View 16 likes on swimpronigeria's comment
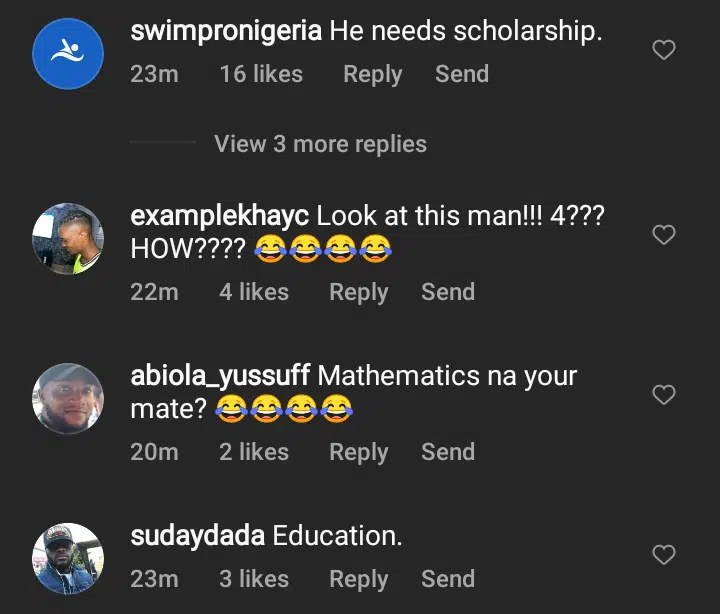Image resolution: width=720 pixels, height=614 pixels. pos(260,74)
